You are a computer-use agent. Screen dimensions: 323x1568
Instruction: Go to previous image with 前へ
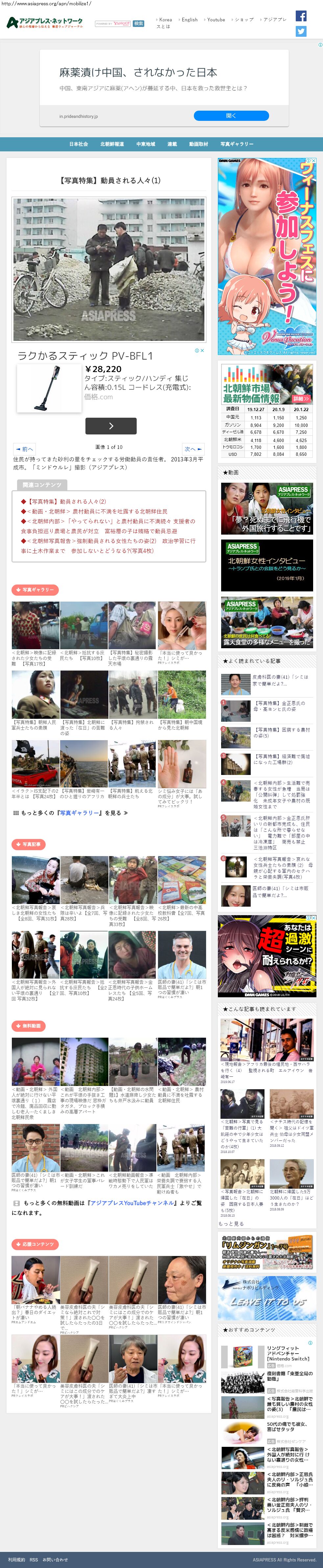[x=26, y=449]
